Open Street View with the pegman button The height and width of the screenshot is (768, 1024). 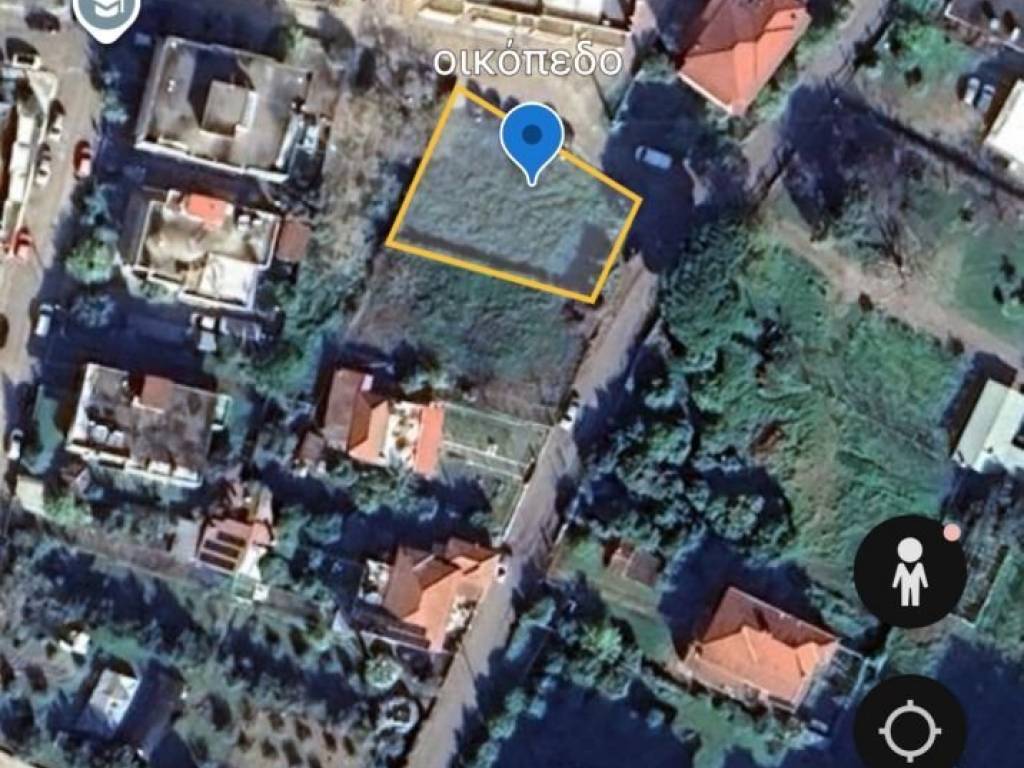coord(909,572)
